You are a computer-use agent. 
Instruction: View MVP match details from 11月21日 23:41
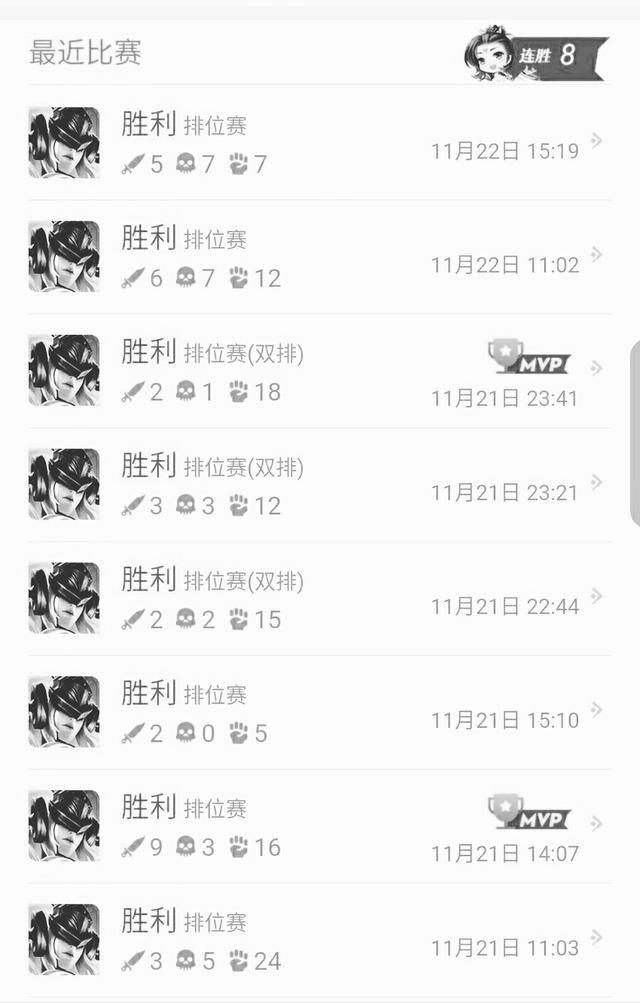320,371
